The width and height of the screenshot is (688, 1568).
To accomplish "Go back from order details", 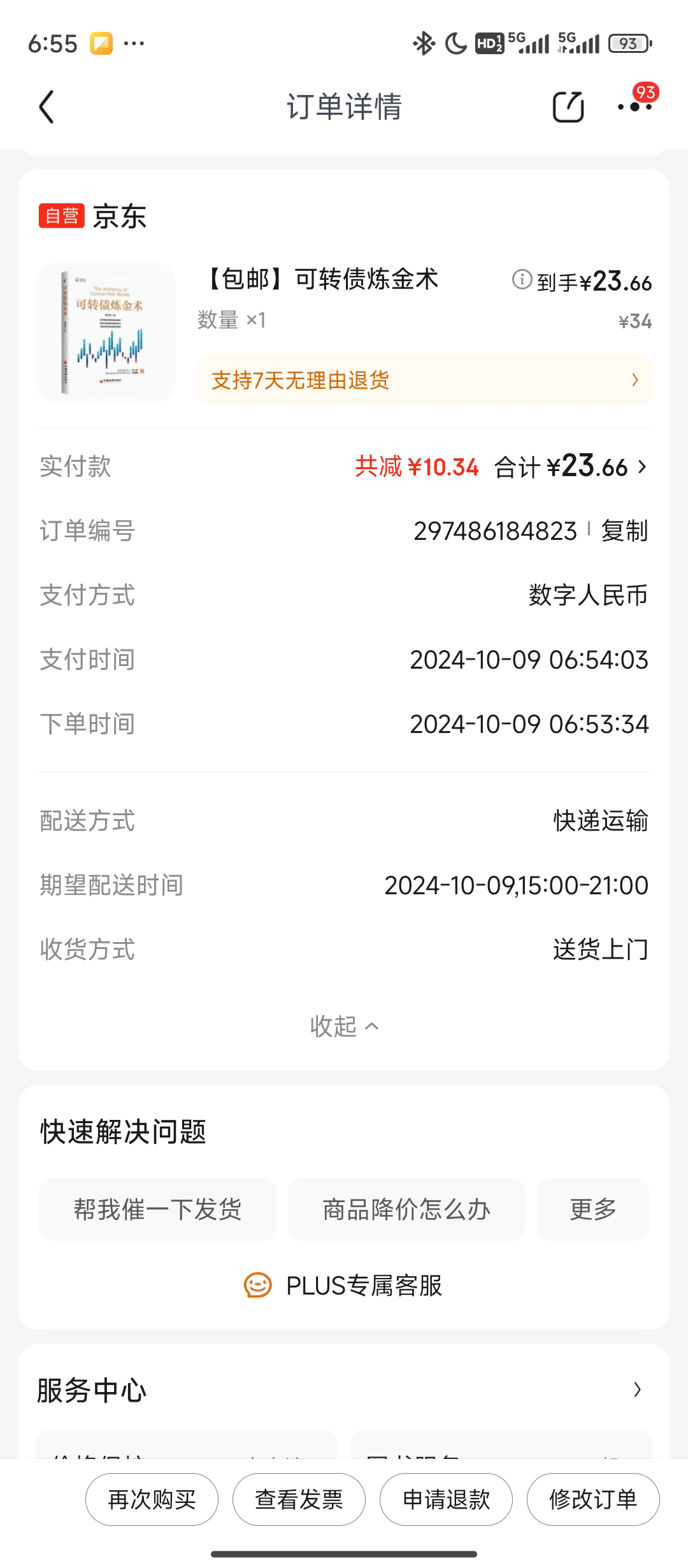I will 47,106.
